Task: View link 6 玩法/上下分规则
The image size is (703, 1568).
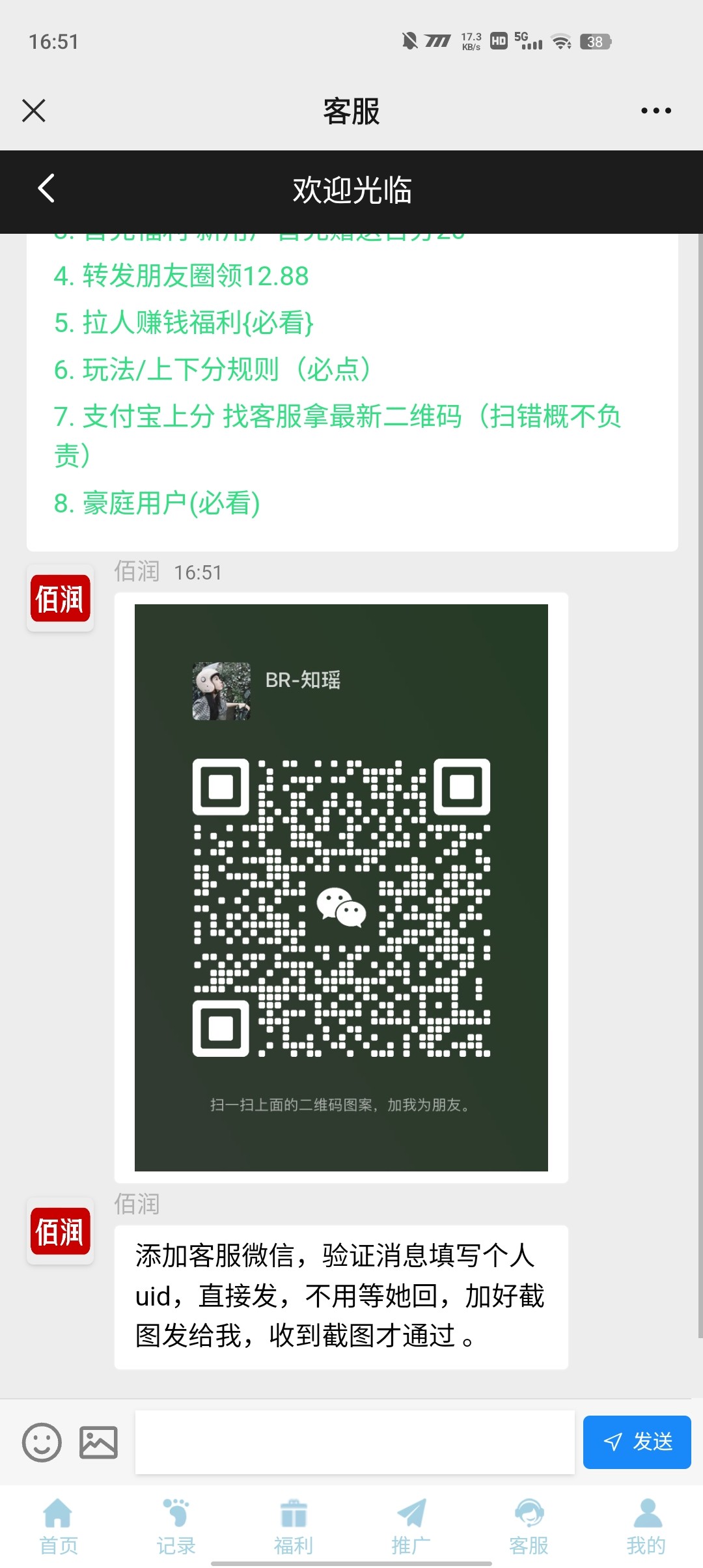Action: tap(212, 370)
